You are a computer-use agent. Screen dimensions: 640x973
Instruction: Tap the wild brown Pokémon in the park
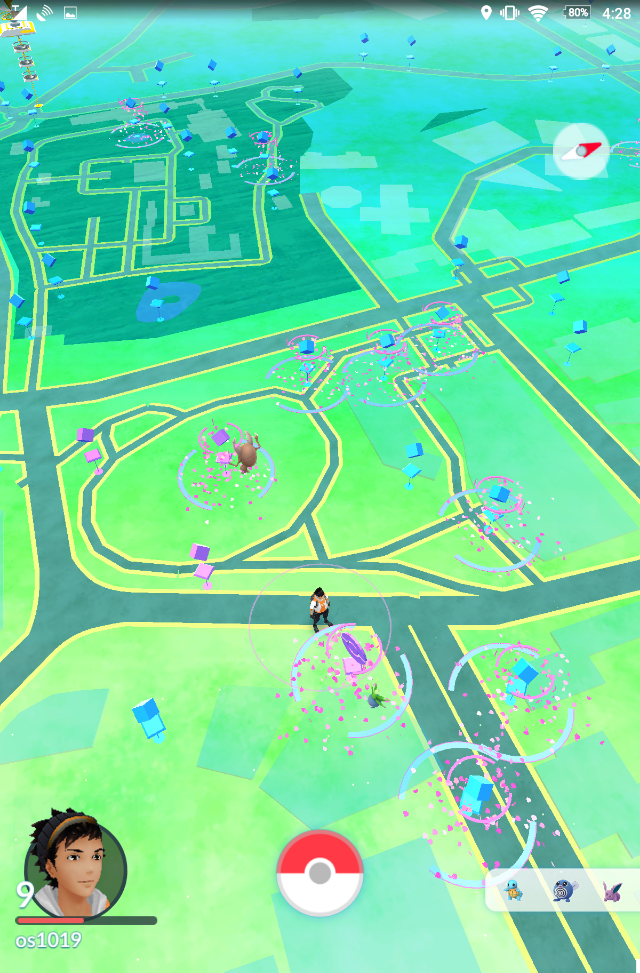tap(245, 457)
